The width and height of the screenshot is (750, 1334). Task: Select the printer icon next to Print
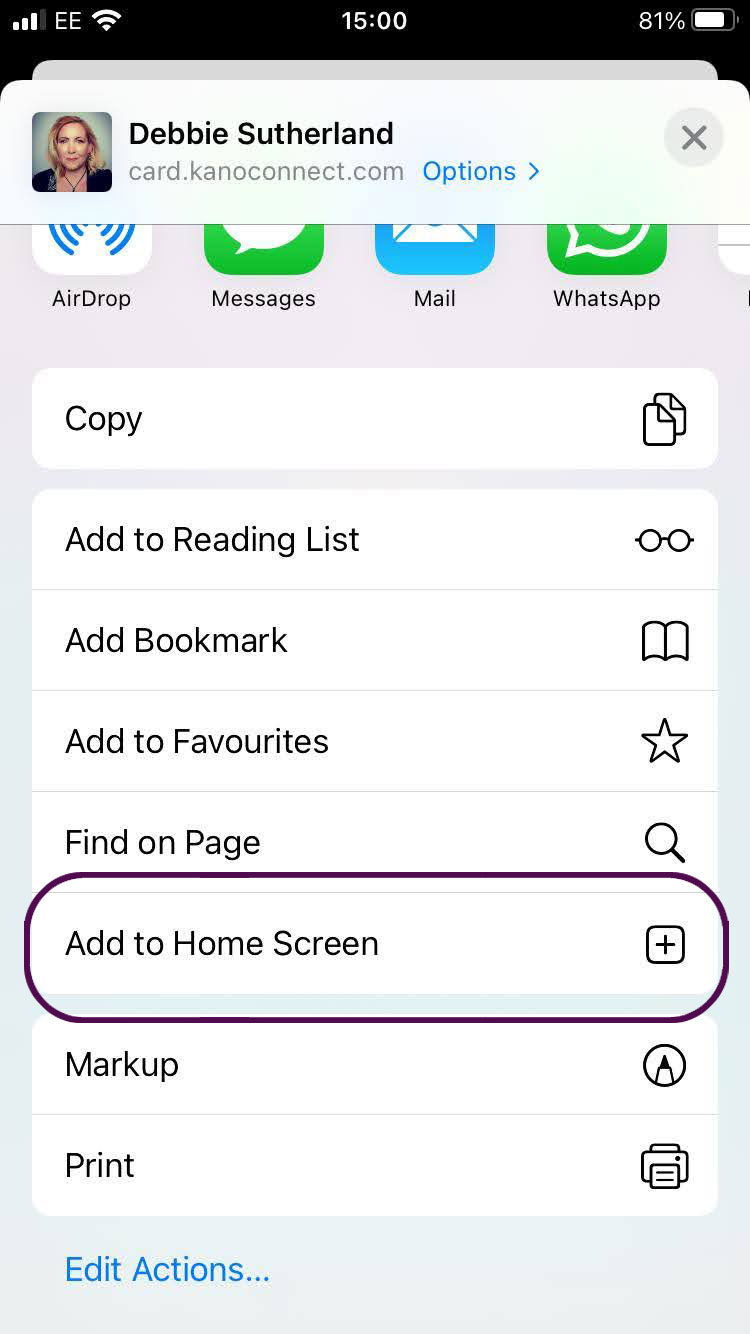tap(664, 1165)
